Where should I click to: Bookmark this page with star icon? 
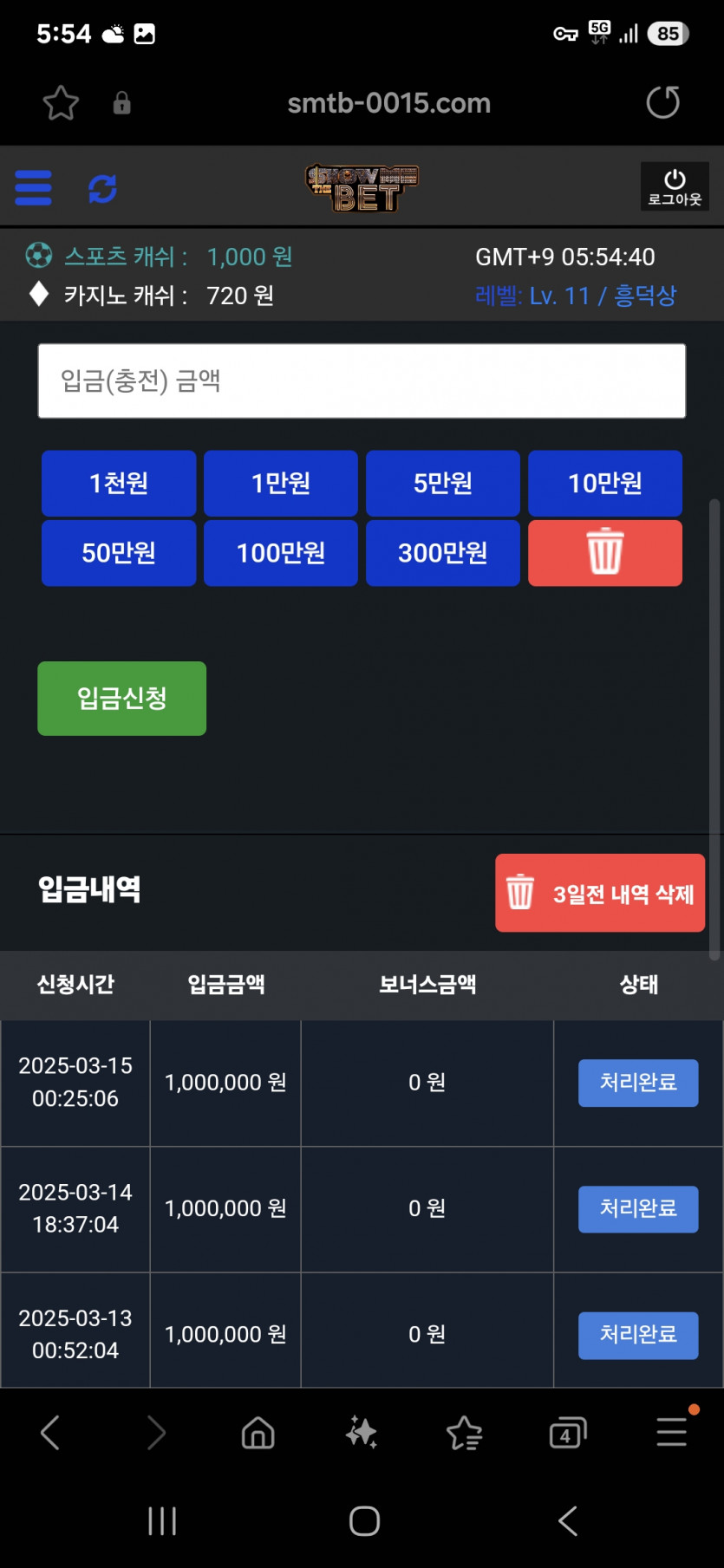(61, 103)
